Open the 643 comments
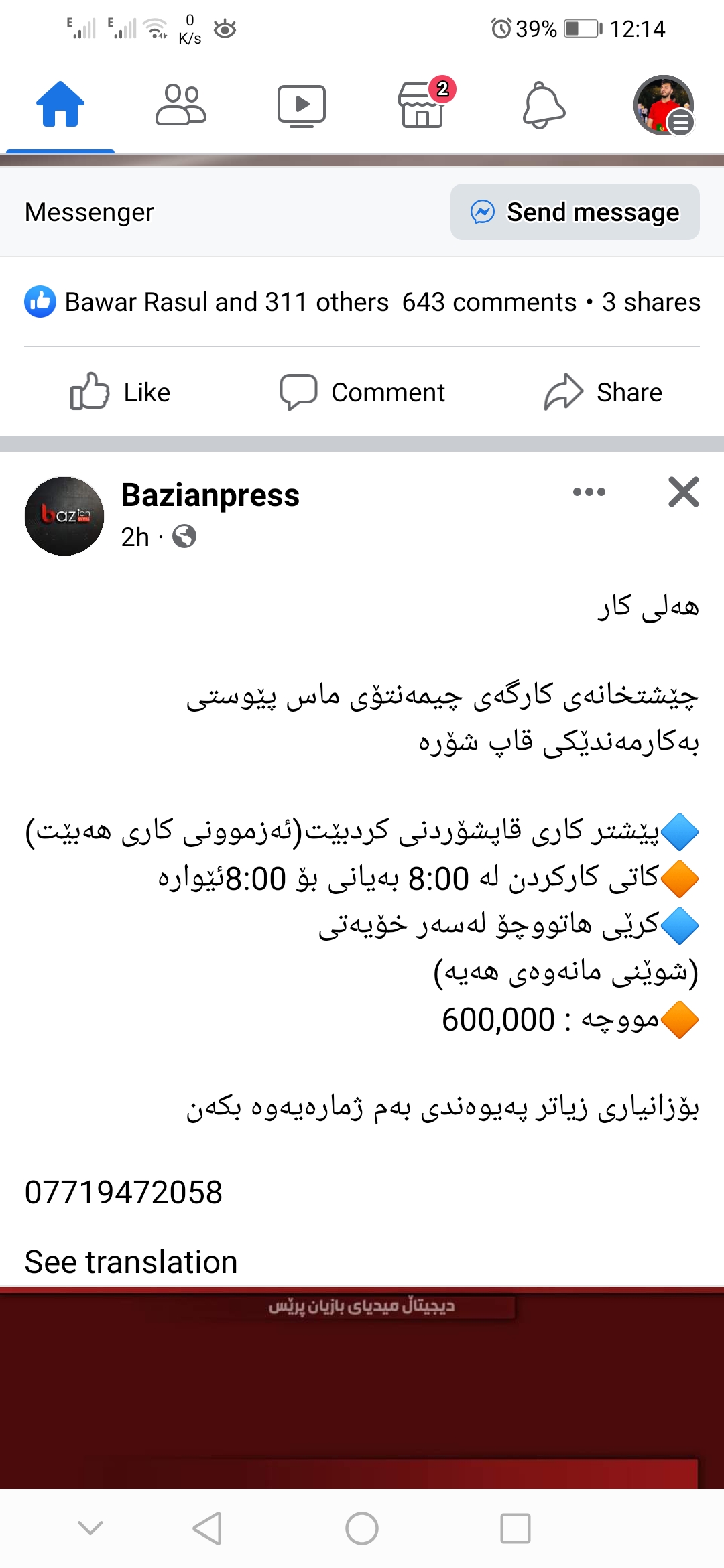 click(x=489, y=302)
